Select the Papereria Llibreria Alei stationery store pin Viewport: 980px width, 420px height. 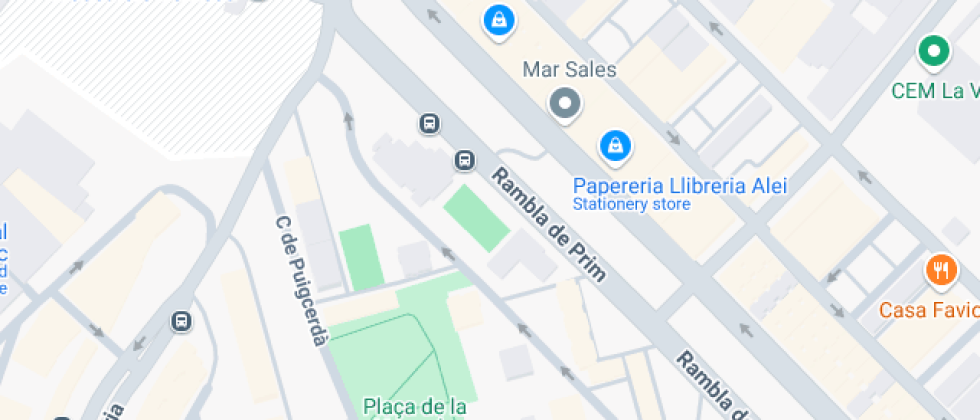tap(615, 146)
